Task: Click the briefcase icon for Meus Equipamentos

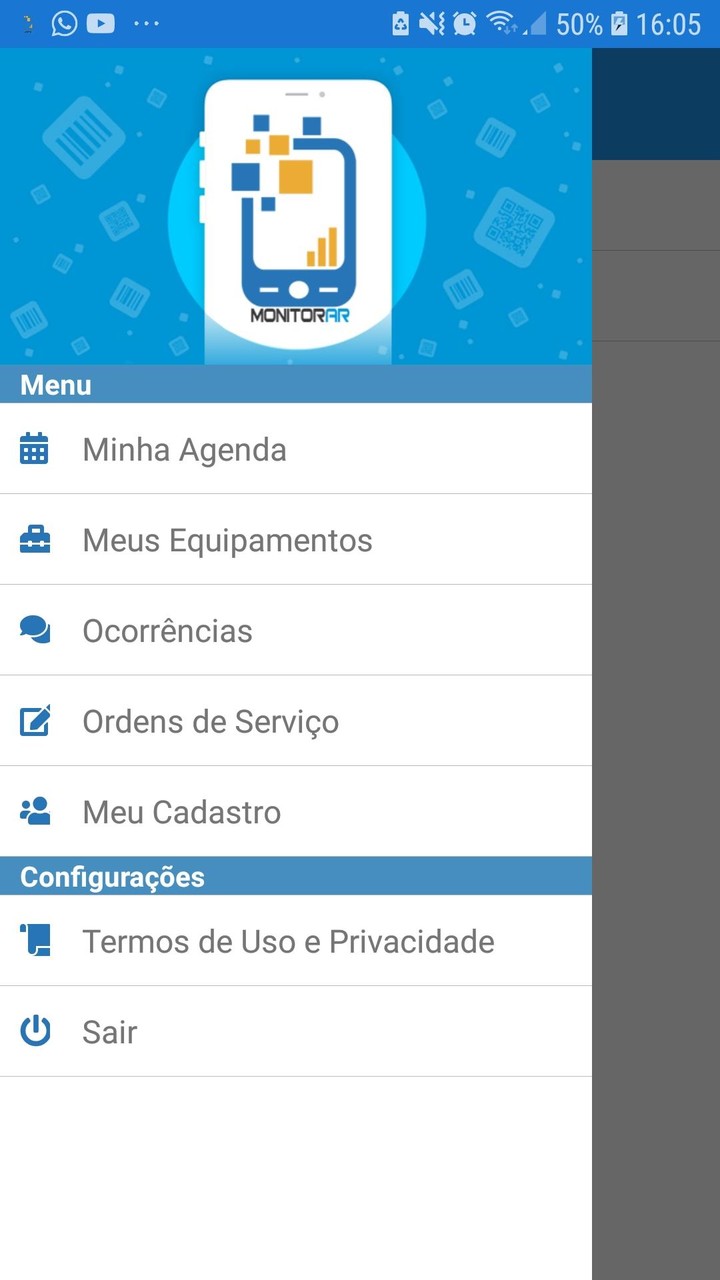Action: 35,539
